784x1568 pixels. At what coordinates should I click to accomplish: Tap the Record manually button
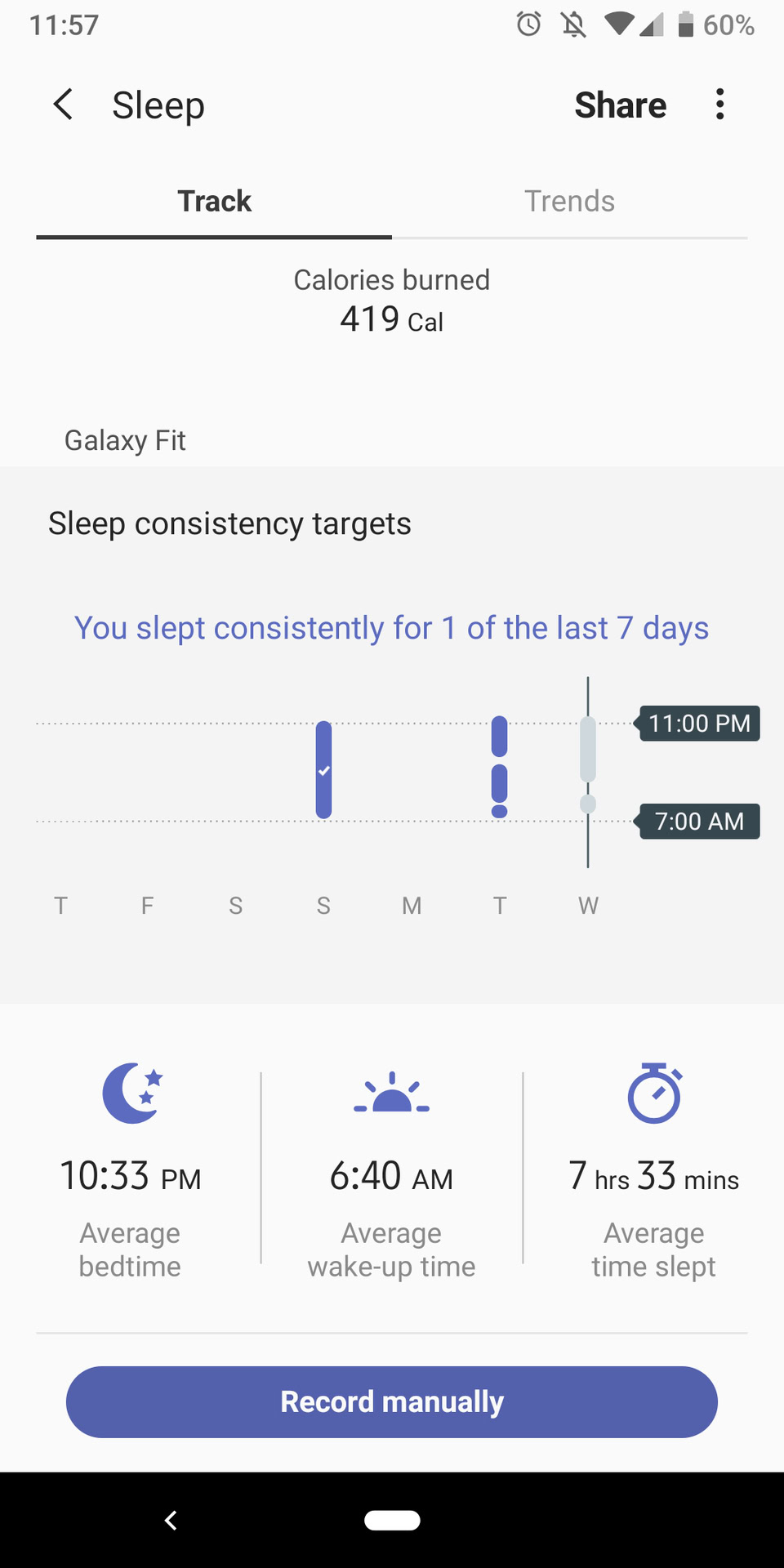392,1401
